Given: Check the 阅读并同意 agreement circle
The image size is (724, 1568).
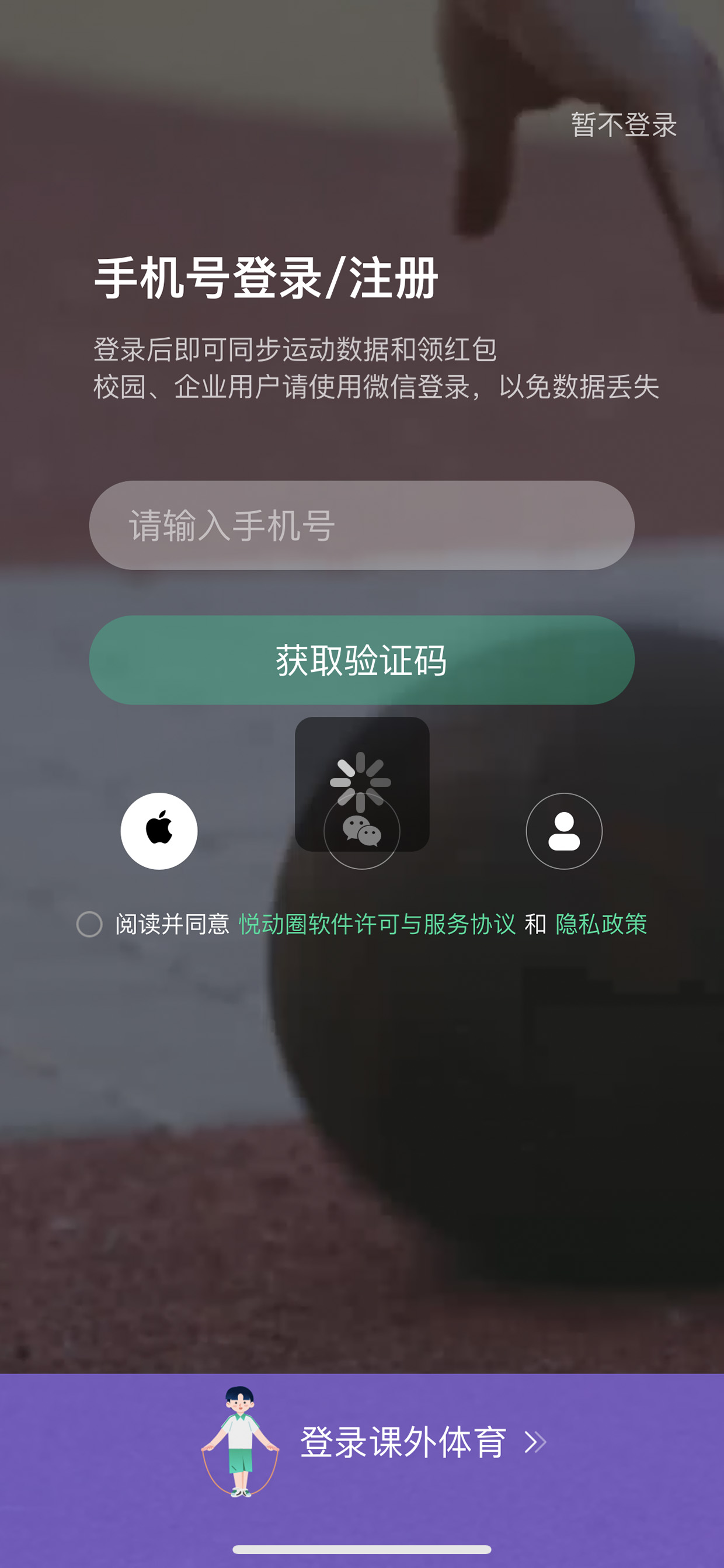Looking at the screenshot, I should coord(89,924).
